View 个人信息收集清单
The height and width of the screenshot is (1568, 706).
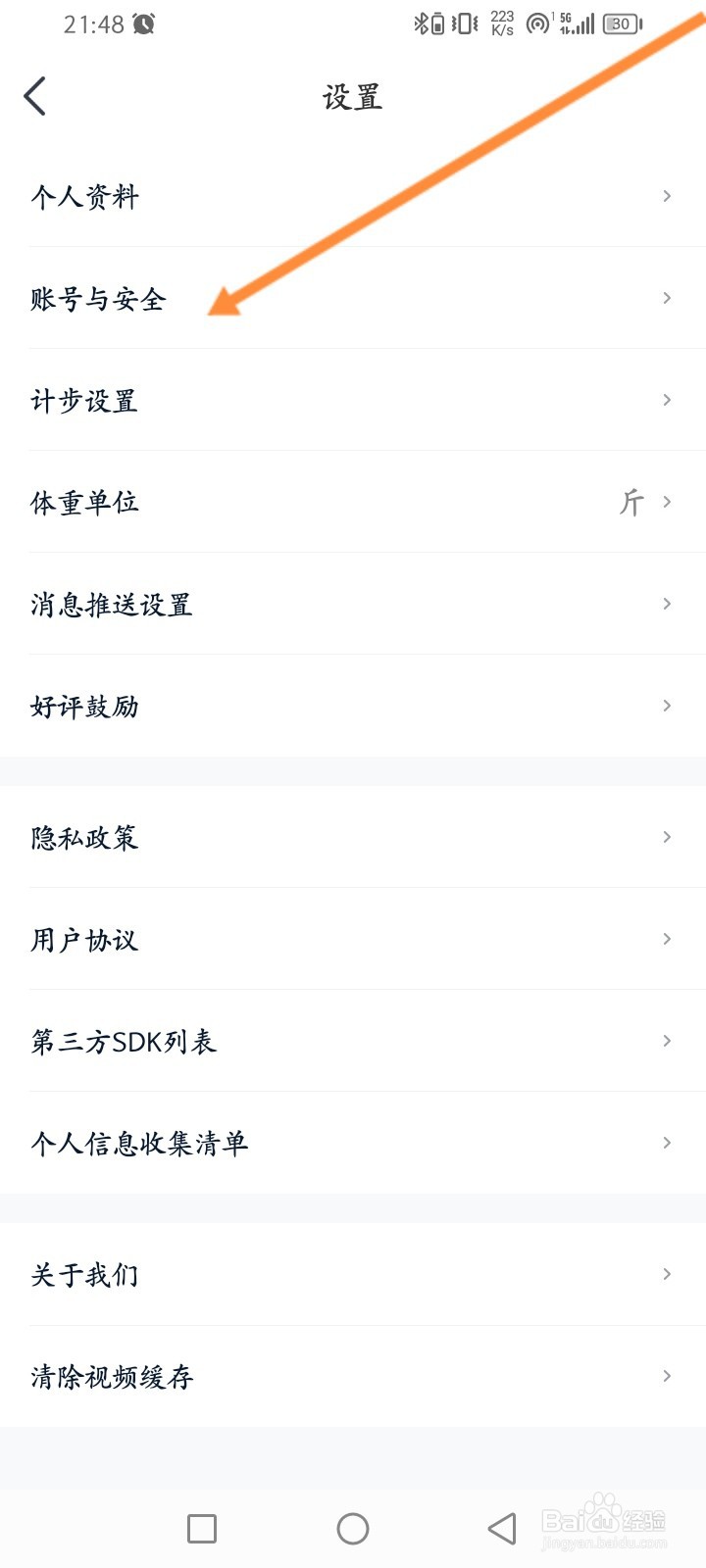coord(353,1144)
